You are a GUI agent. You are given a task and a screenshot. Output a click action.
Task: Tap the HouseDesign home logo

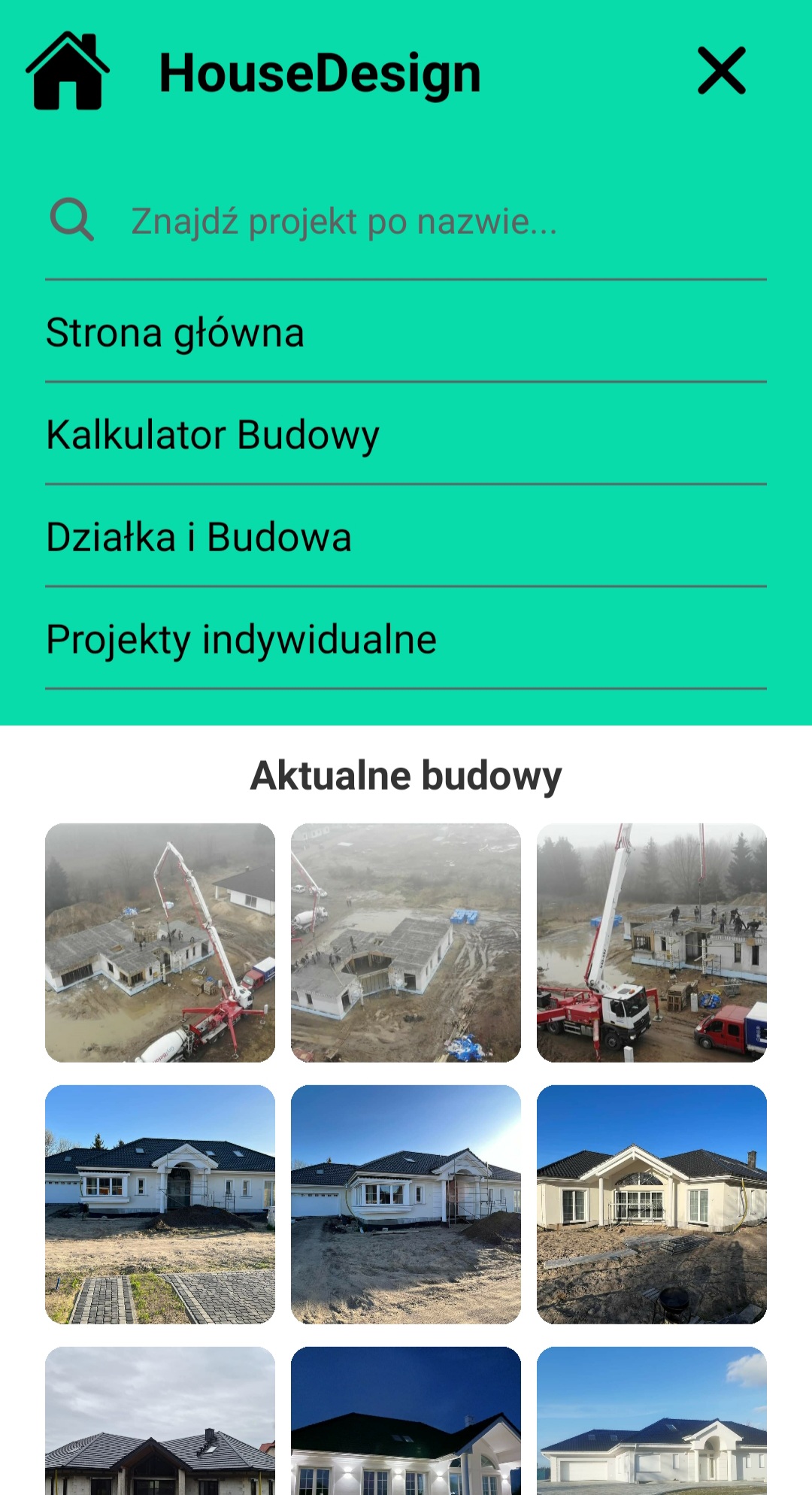click(68, 71)
